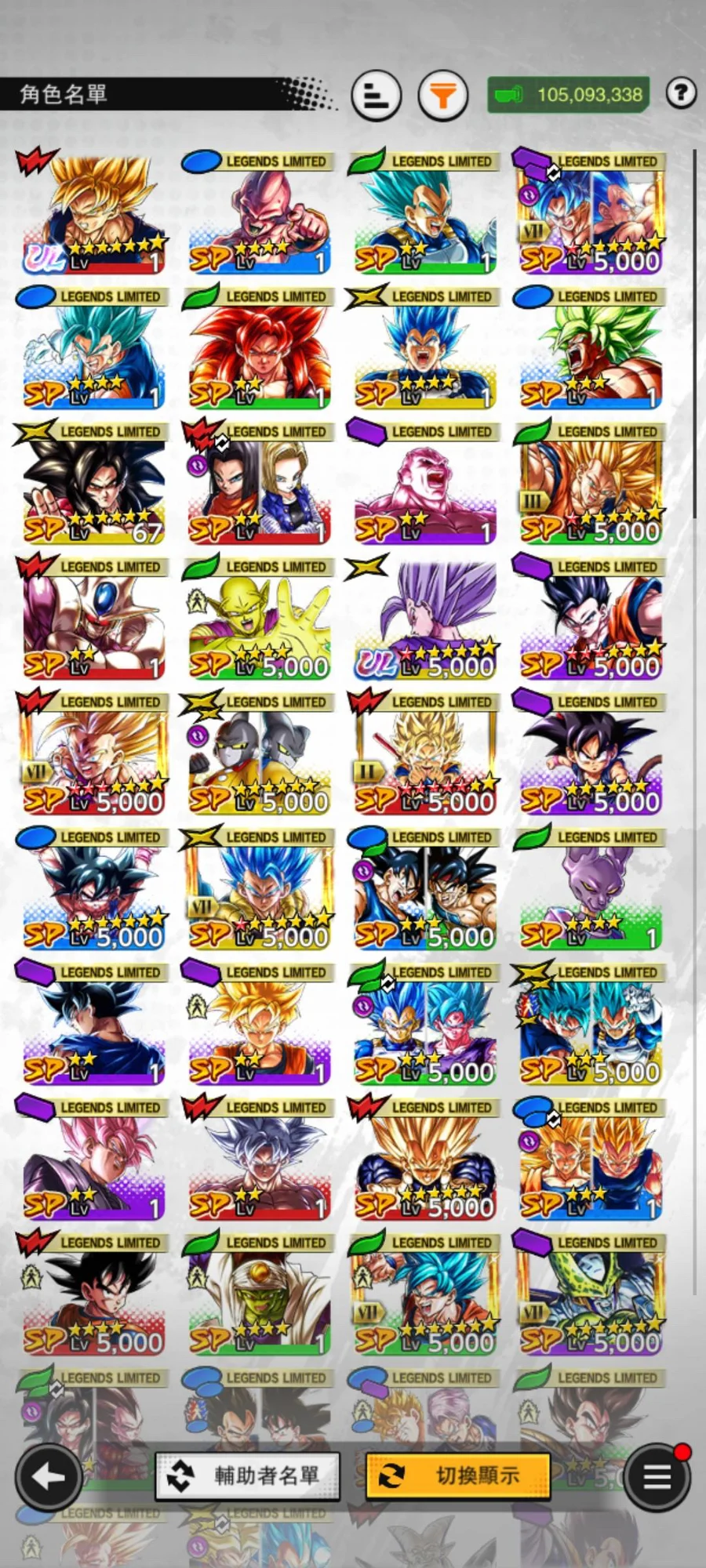Choose the purple Beerus character tile

(590, 890)
